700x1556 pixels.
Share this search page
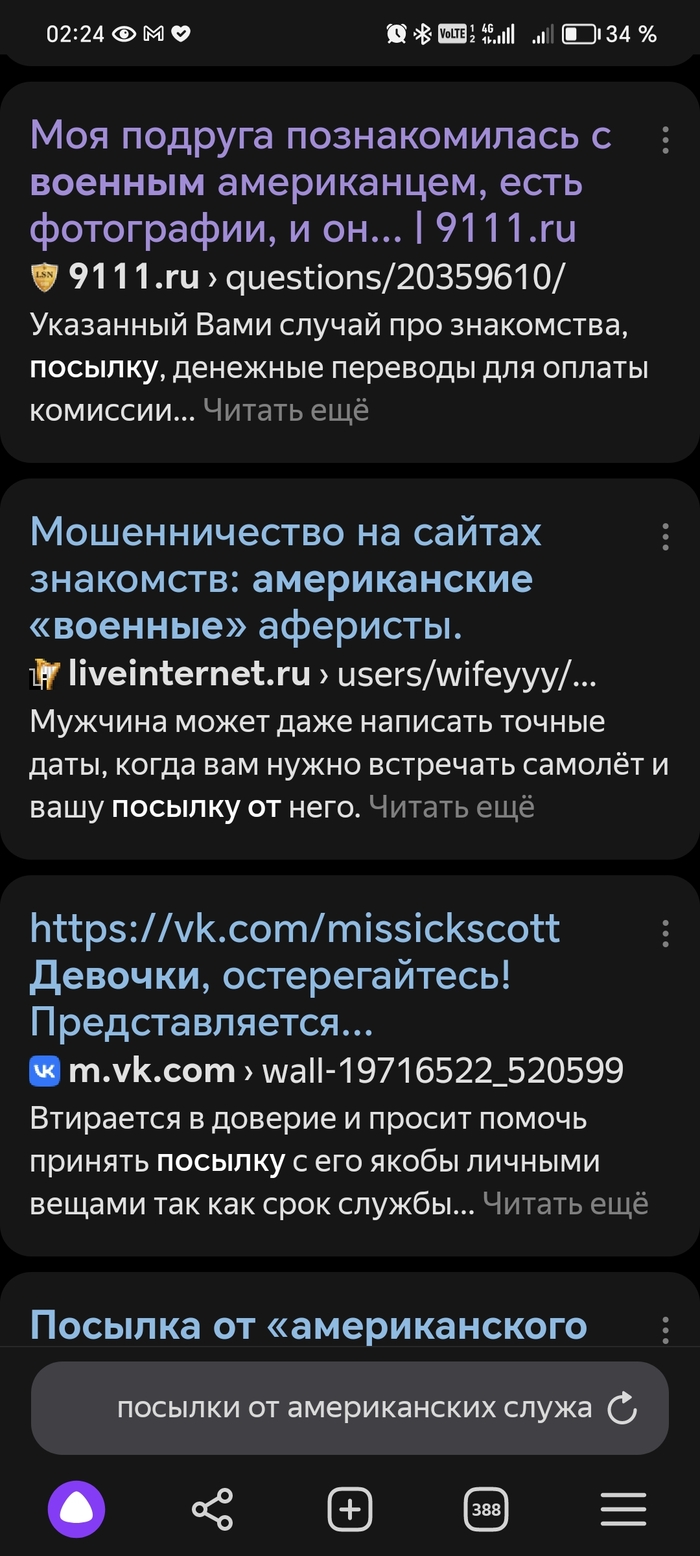(x=212, y=1509)
